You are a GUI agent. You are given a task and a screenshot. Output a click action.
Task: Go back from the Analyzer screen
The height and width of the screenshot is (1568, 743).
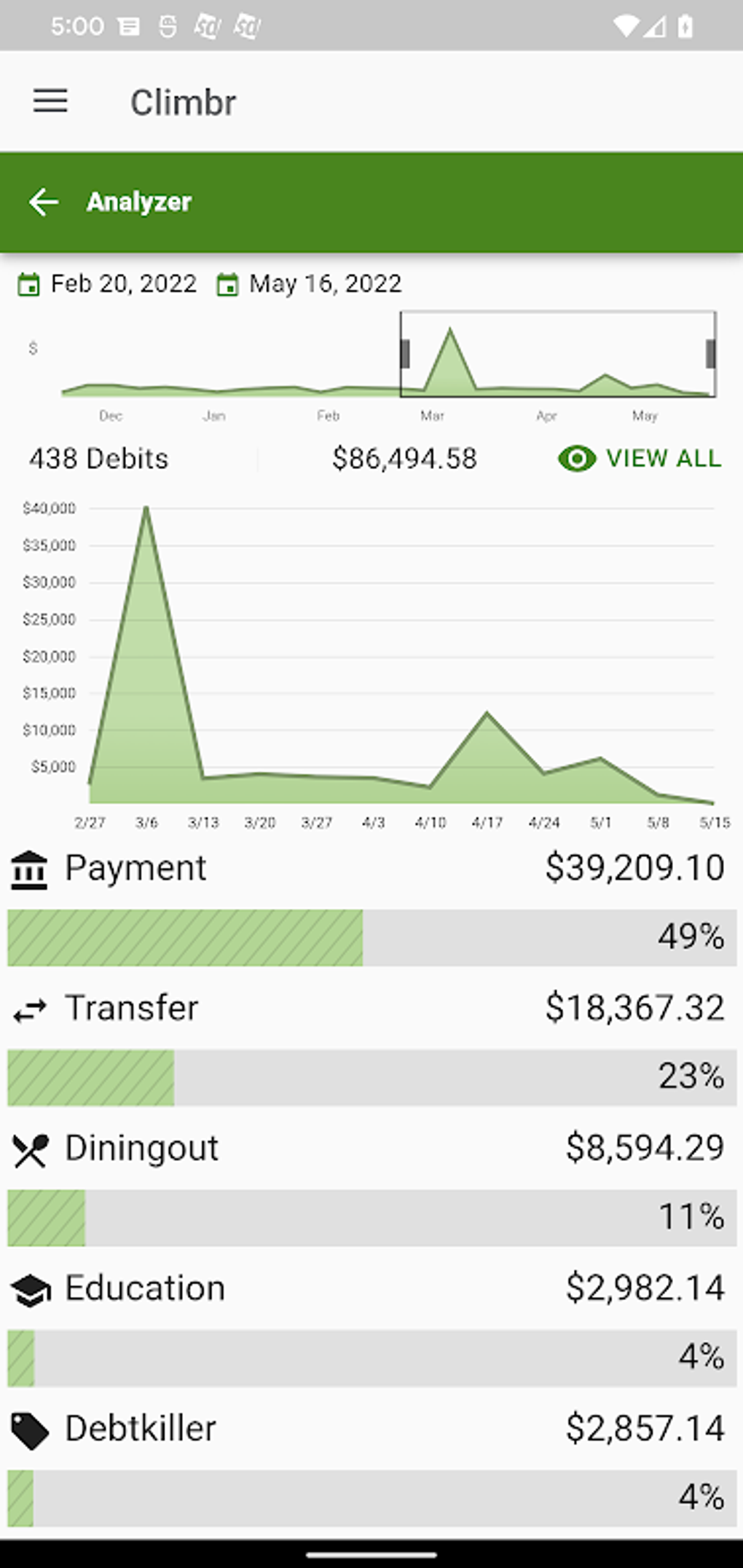pos(43,202)
